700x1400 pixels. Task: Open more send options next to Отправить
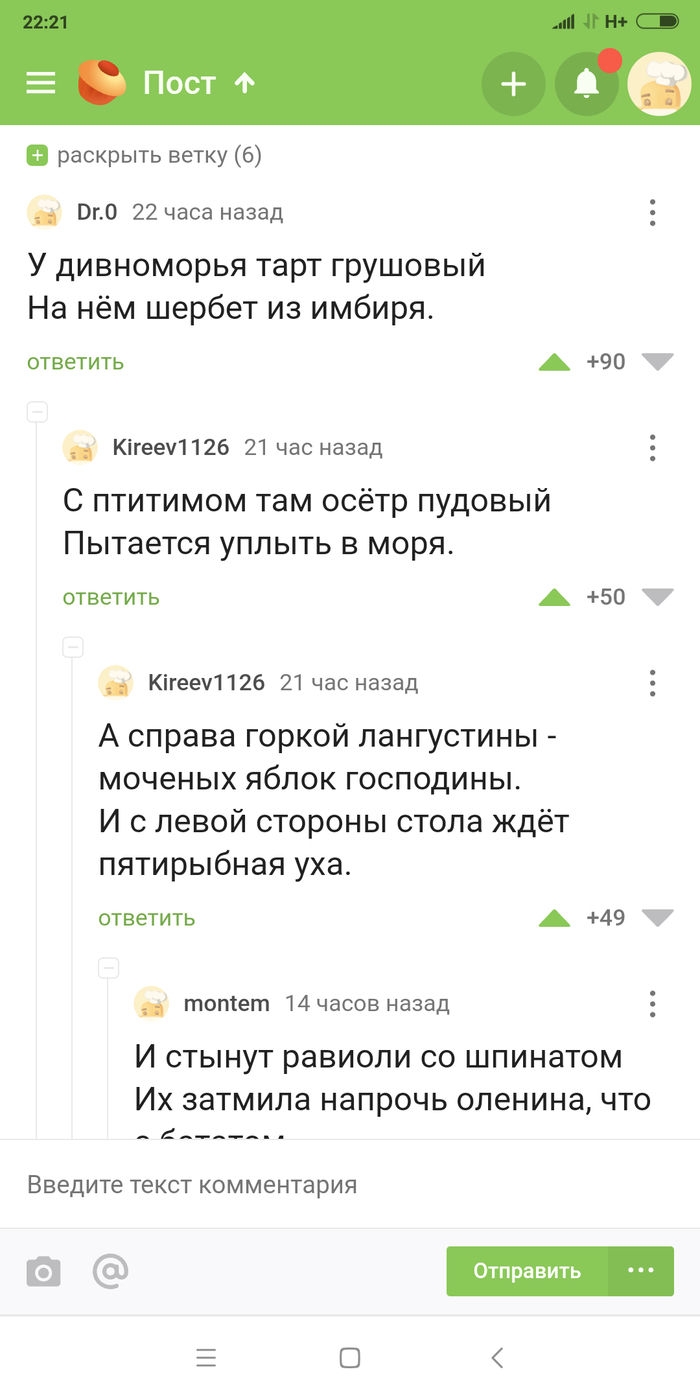[640, 1271]
